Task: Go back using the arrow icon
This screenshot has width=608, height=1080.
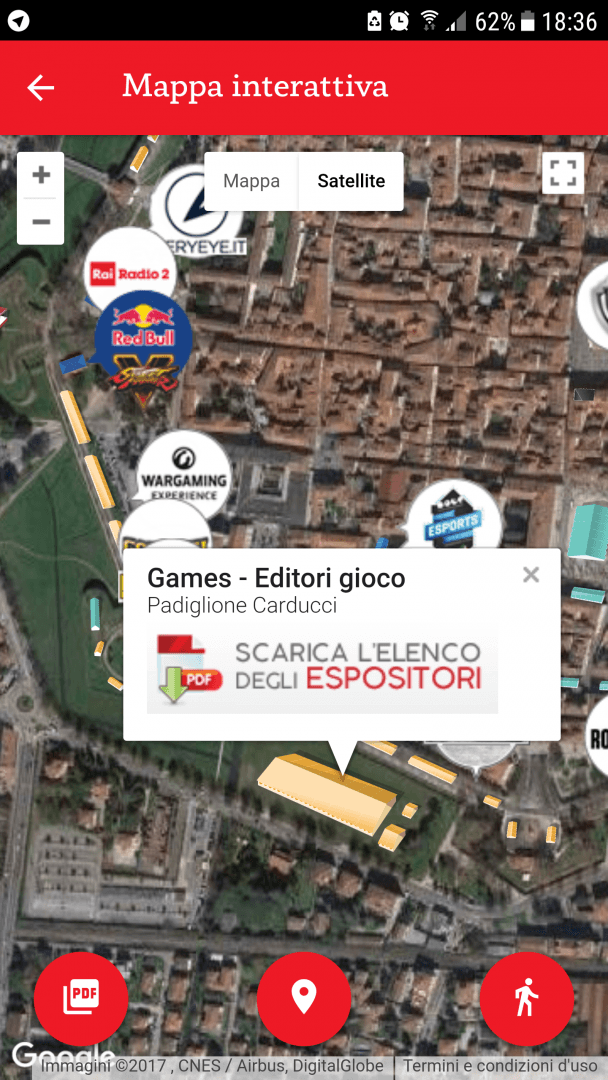Action: tap(41, 87)
